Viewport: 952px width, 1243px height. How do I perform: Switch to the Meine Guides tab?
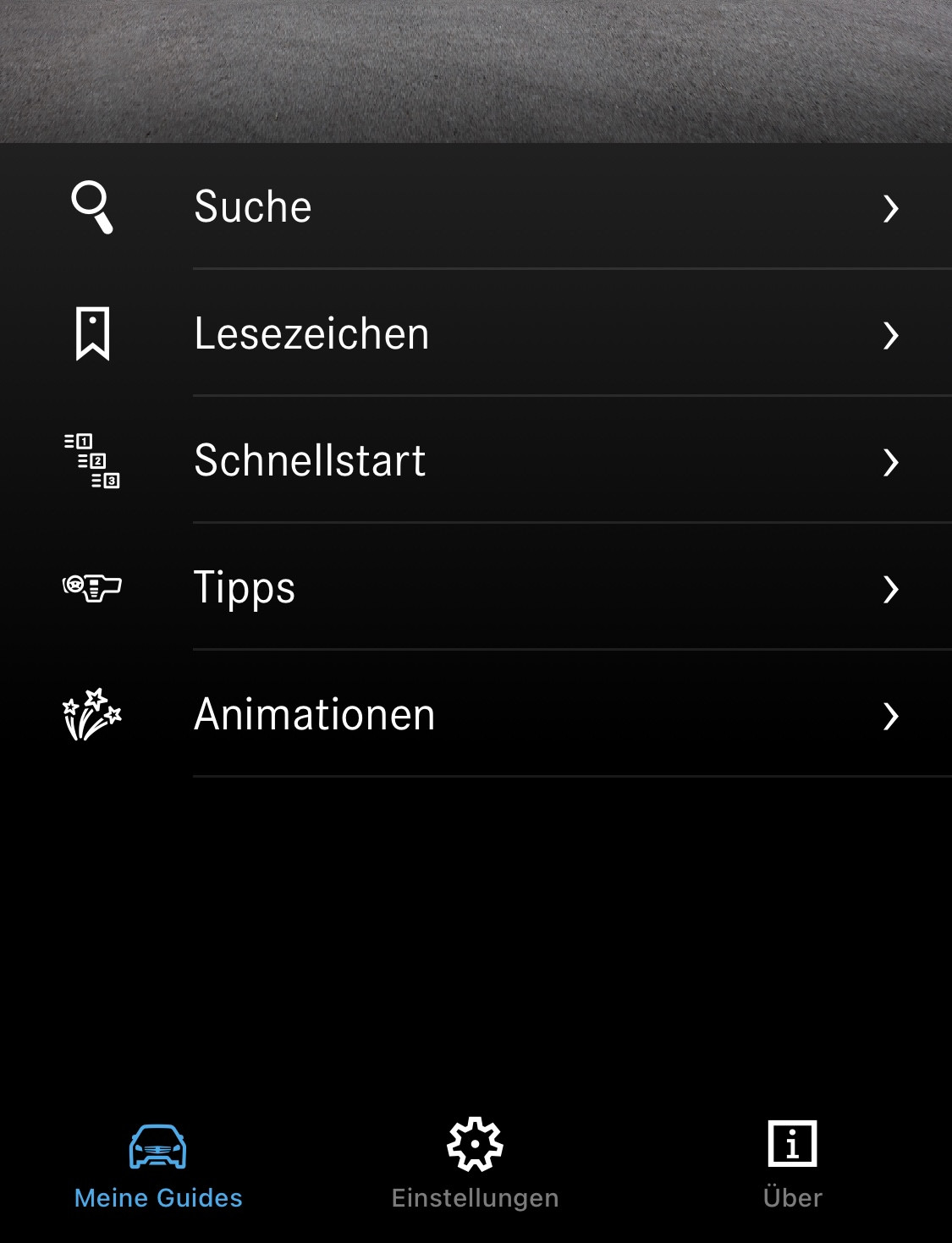[158, 1166]
